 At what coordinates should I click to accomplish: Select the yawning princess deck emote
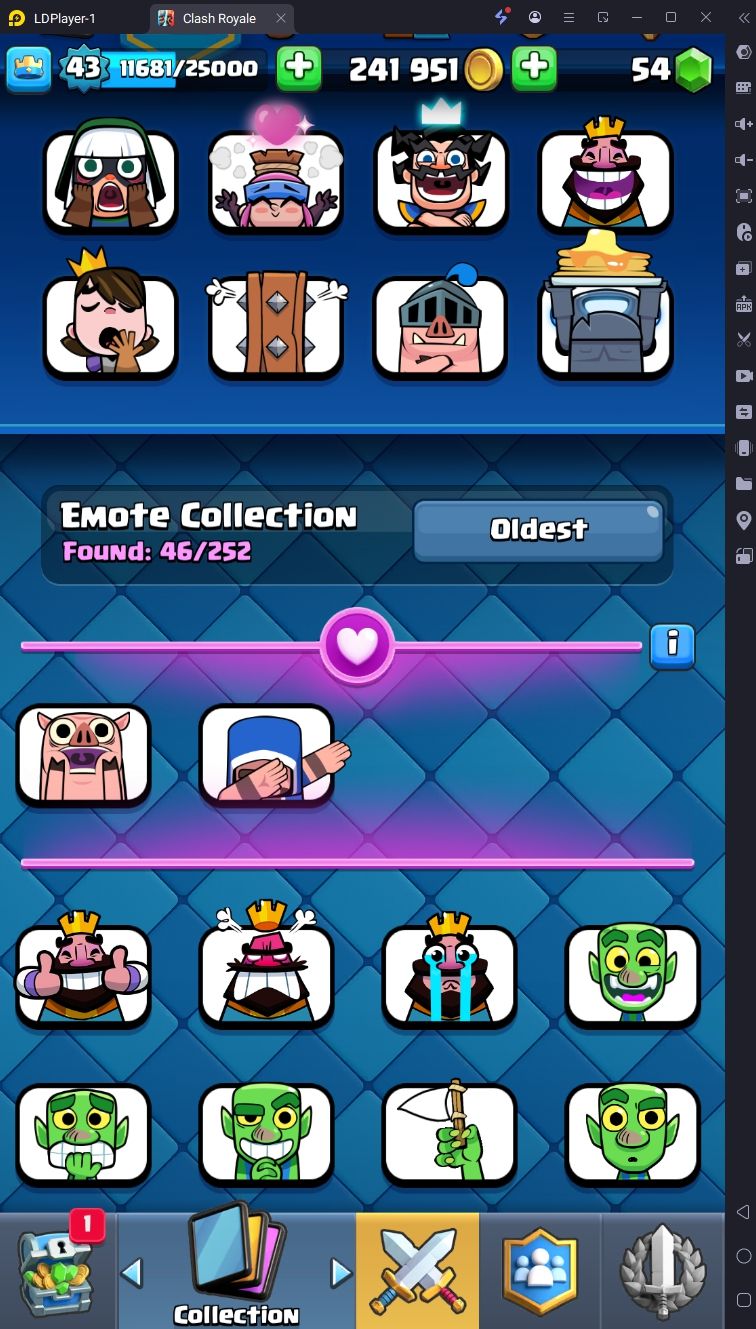point(110,326)
